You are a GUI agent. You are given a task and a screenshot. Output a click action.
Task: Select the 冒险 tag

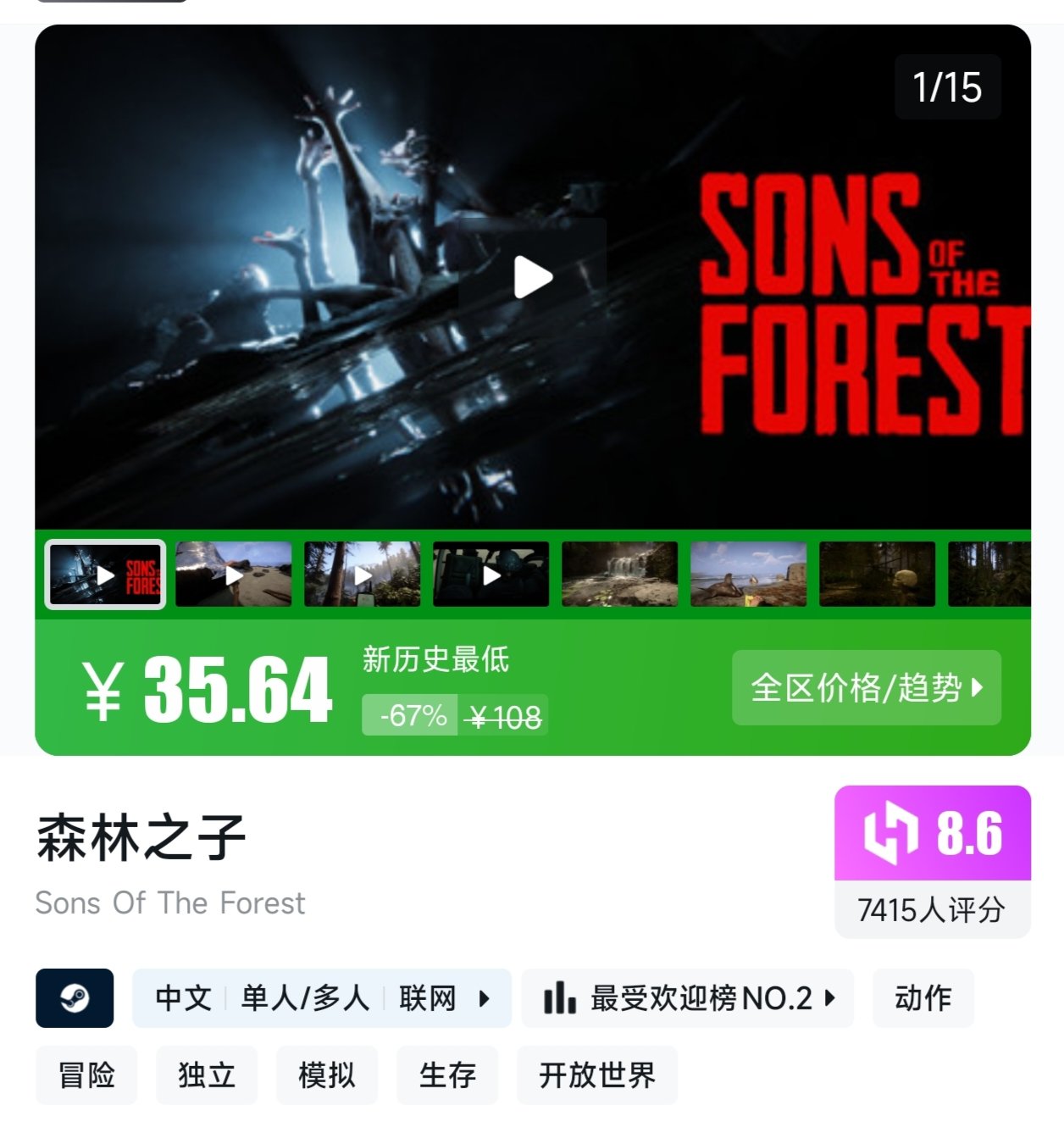(86, 1075)
